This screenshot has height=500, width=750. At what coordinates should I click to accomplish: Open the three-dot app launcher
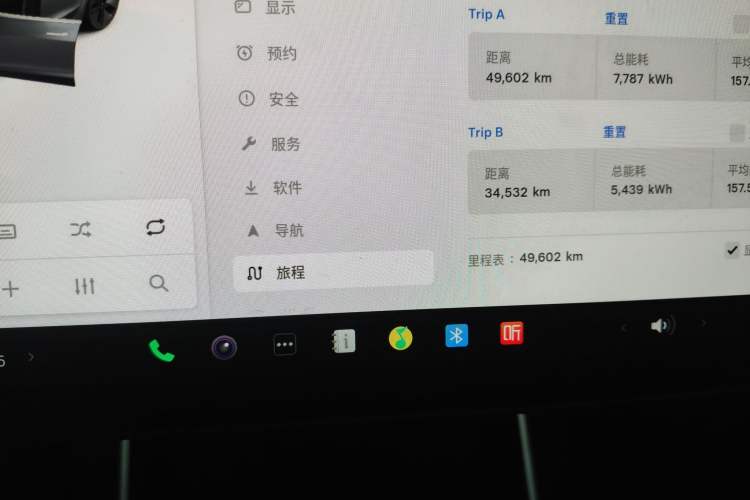(x=285, y=345)
